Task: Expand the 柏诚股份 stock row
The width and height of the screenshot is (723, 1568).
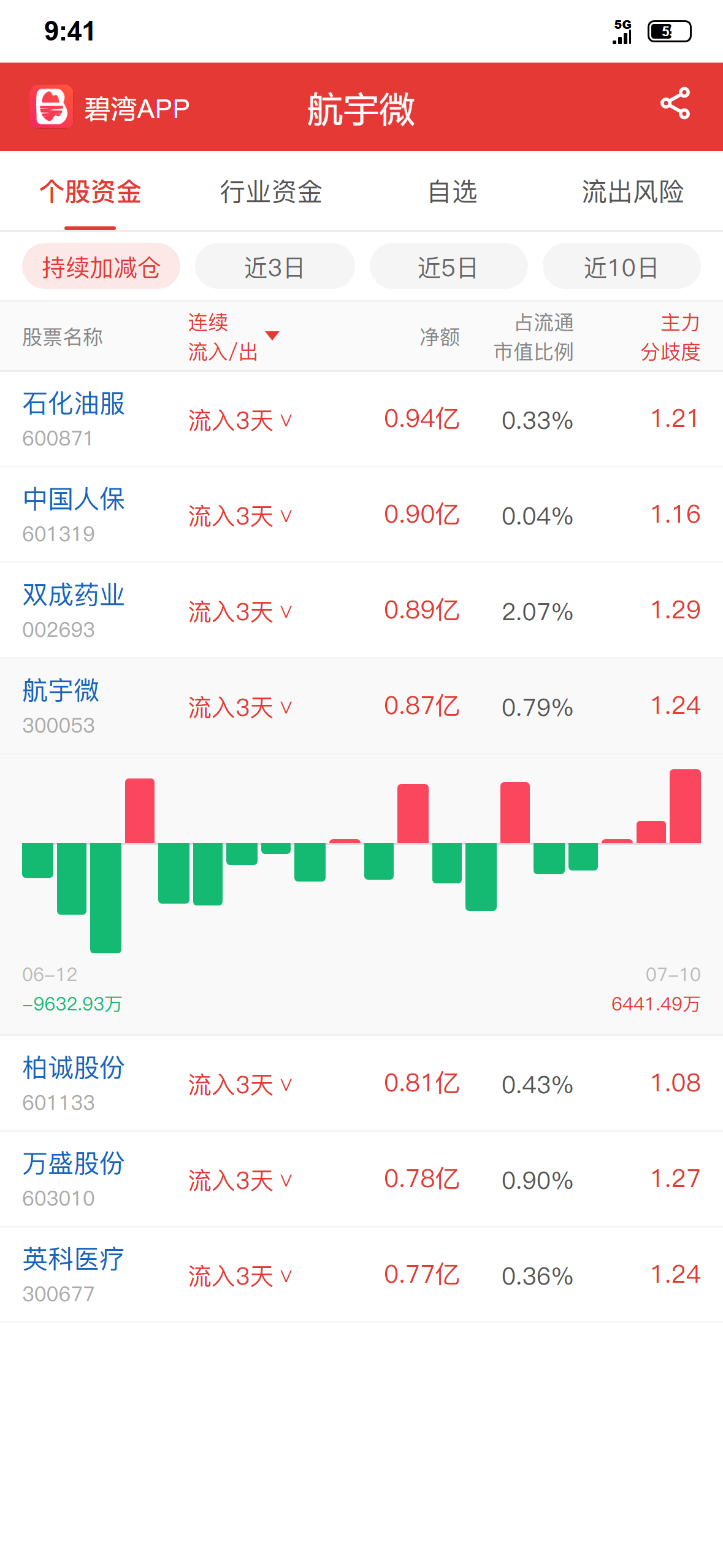Action: point(361,1084)
